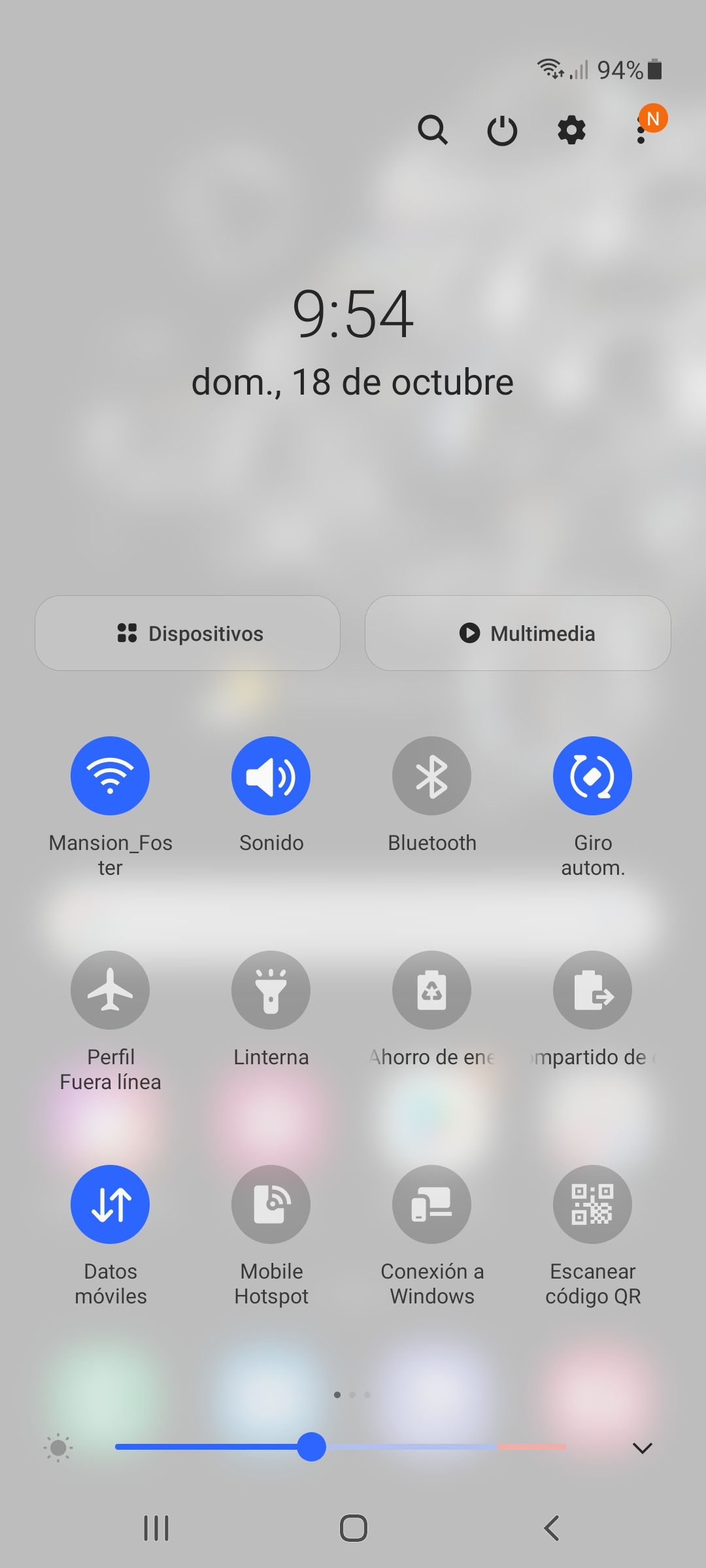Image resolution: width=706 pixels, height=1568 pixels.
Task: Open the power menu
Action: point(502,131)
